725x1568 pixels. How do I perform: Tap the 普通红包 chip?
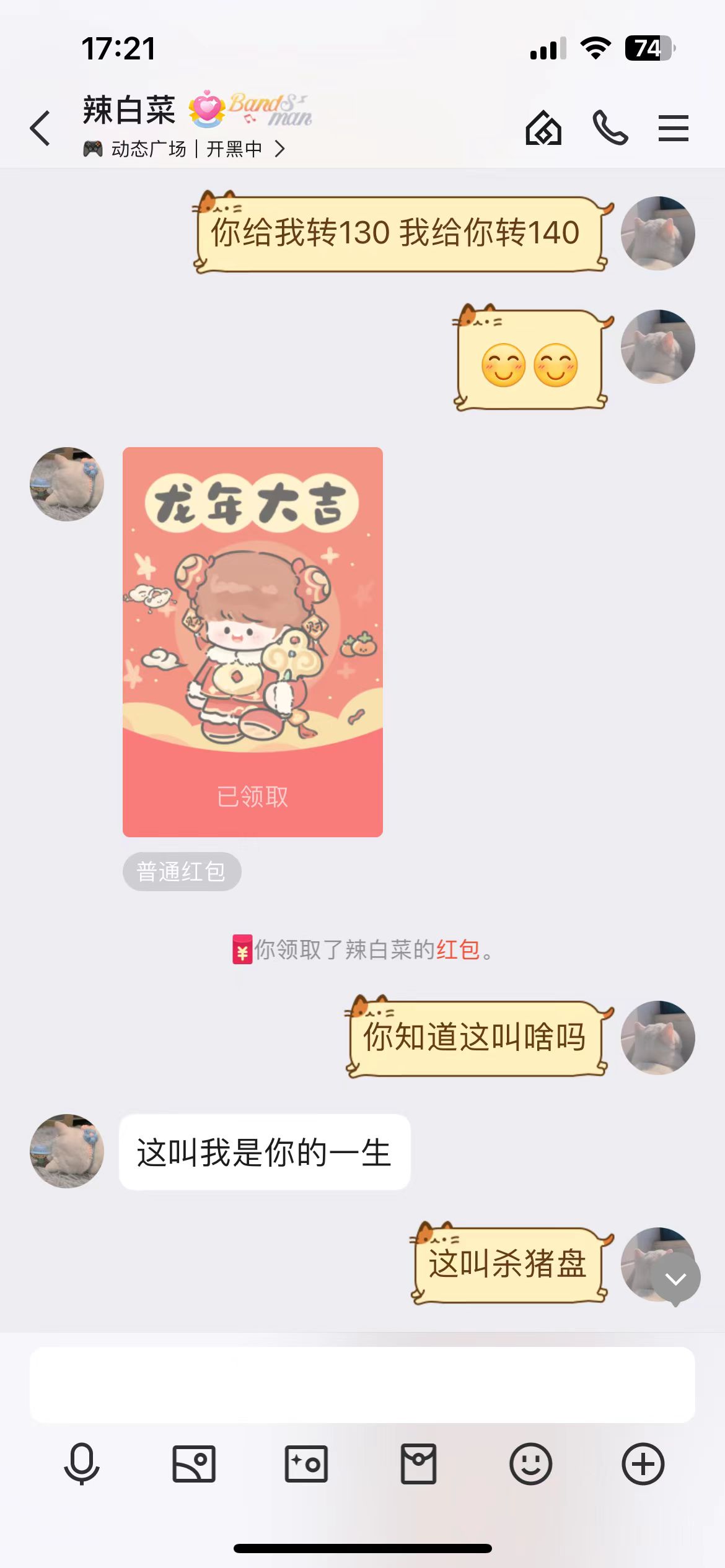click(x=182, y=872)
